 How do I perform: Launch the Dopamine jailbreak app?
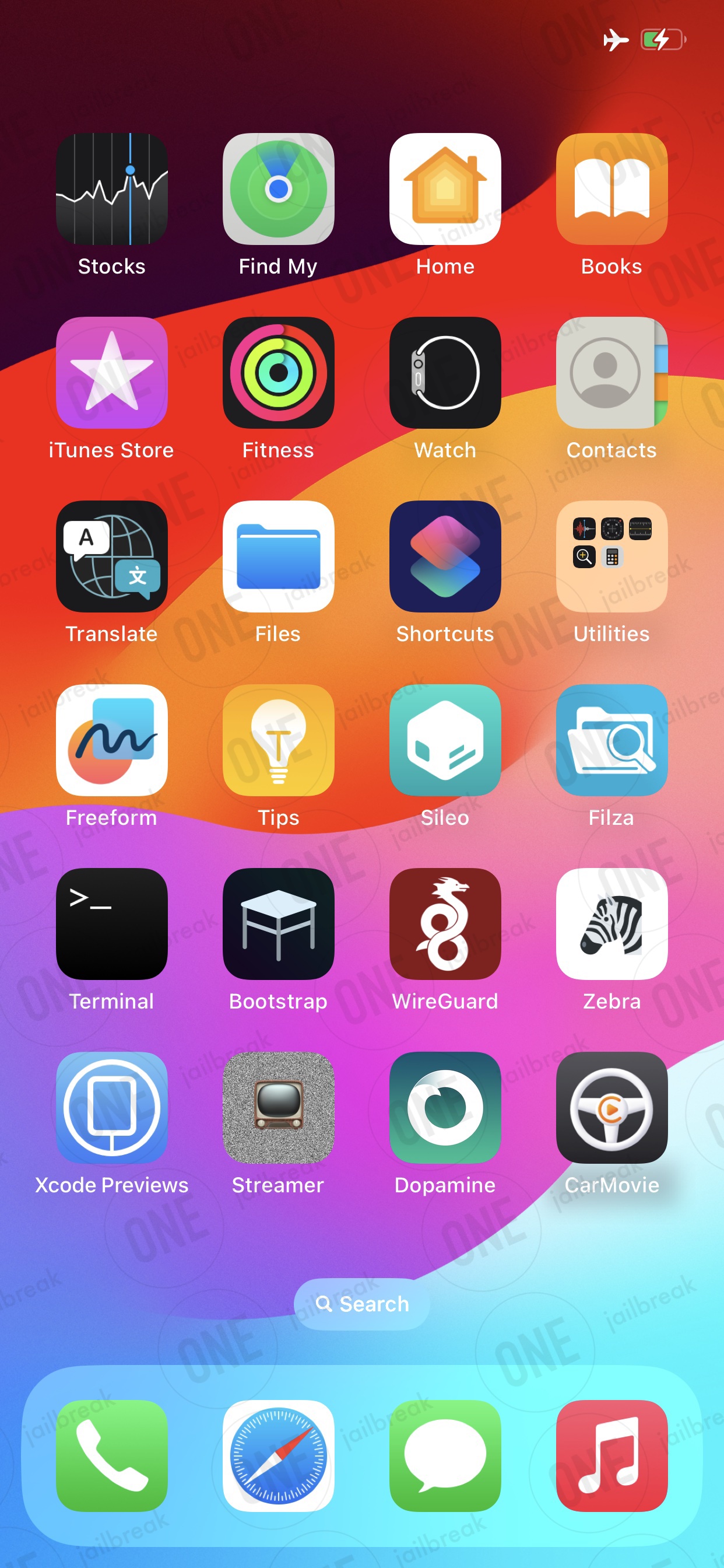pos(445,1108)
